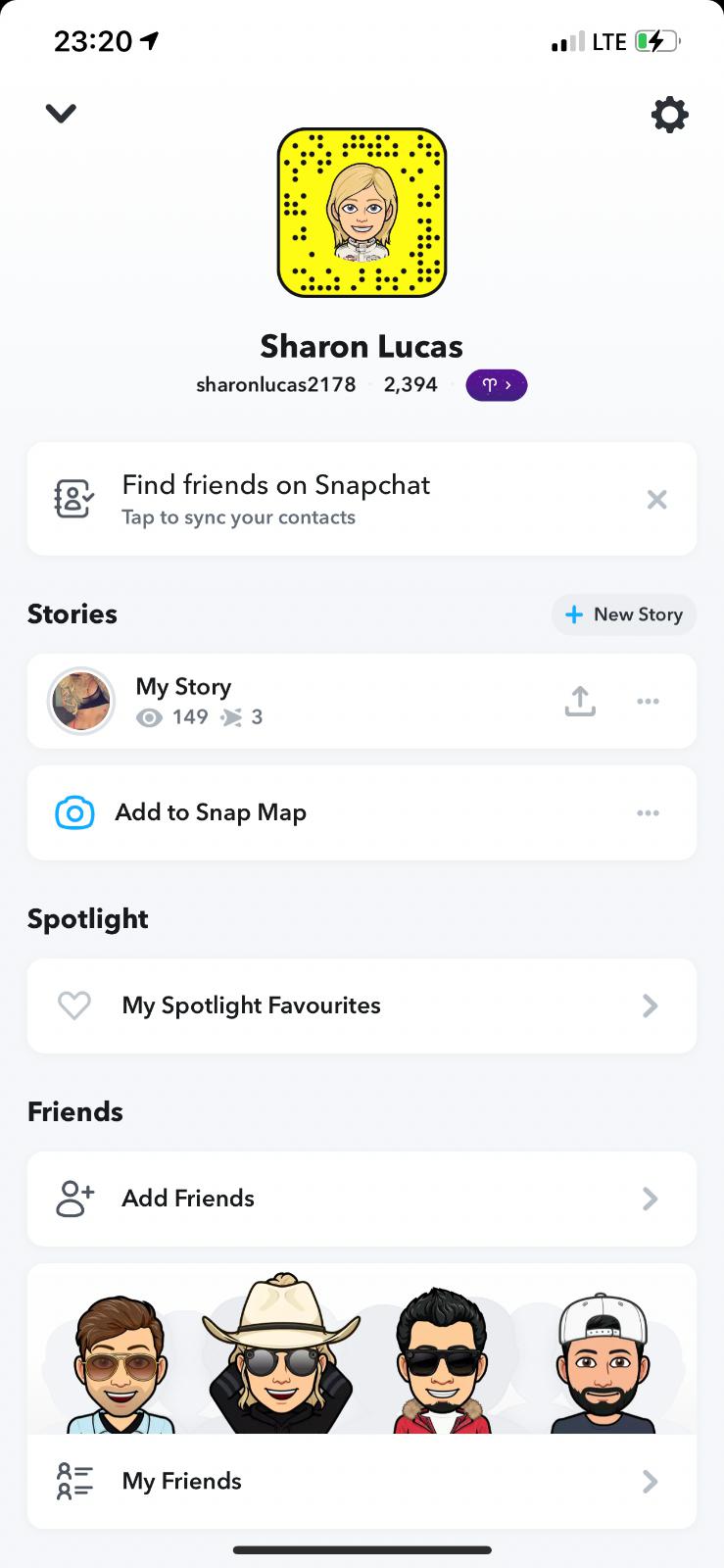Open more options for Snap Map

(648, 812)
